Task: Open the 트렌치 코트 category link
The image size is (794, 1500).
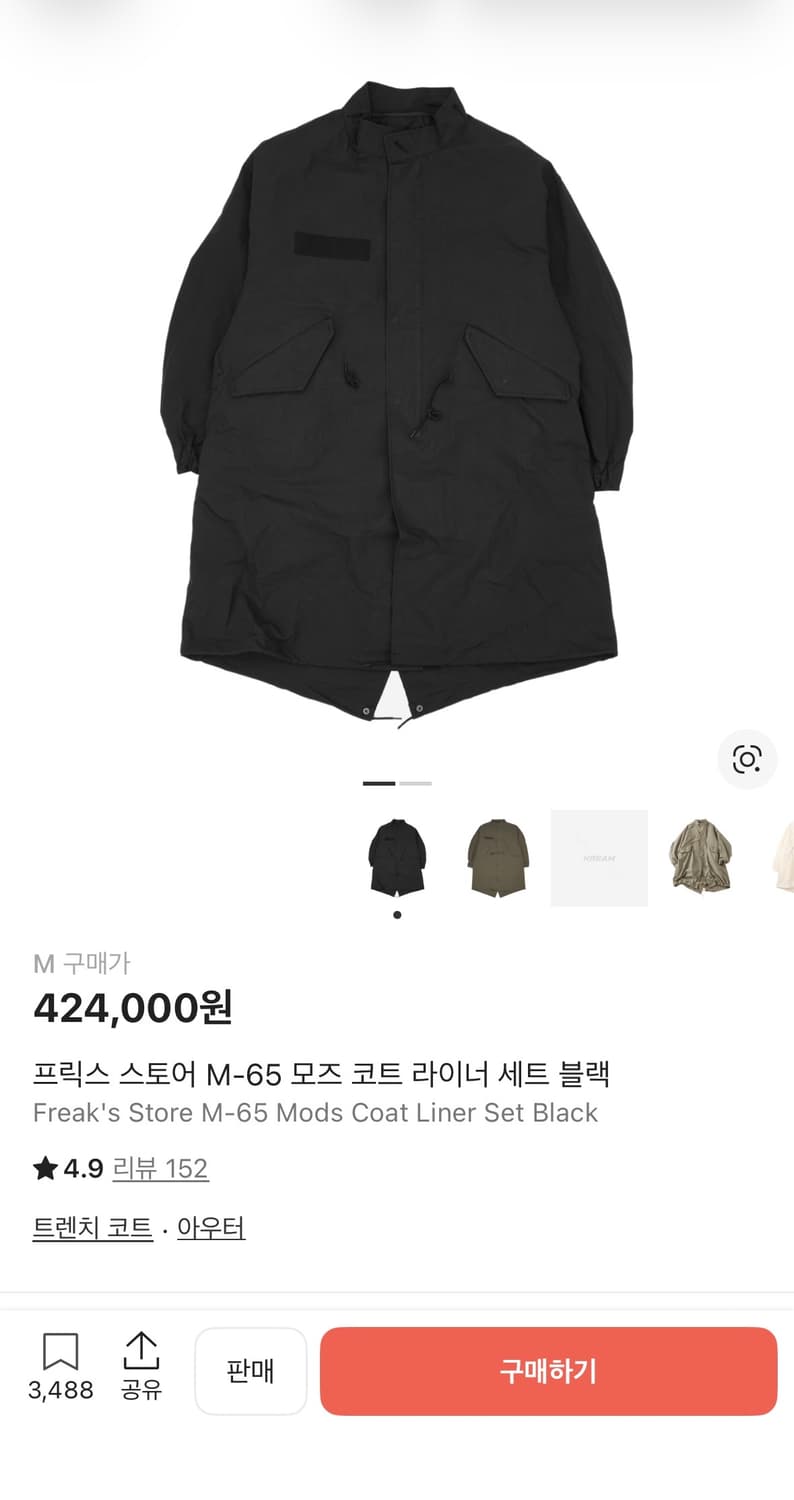Action: pyautogui.click(x=91, y=1229)
